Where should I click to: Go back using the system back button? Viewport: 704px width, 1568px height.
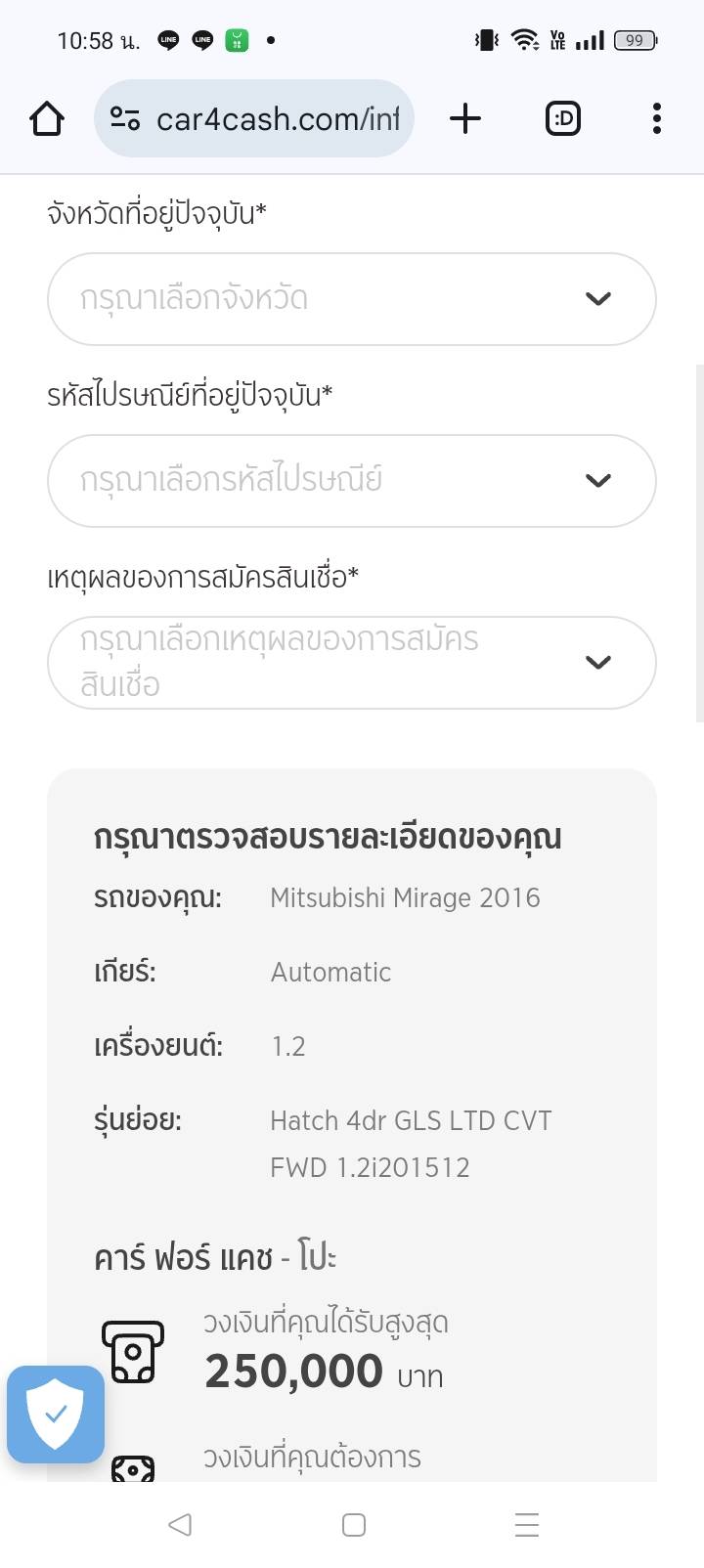click(180, 1525)
